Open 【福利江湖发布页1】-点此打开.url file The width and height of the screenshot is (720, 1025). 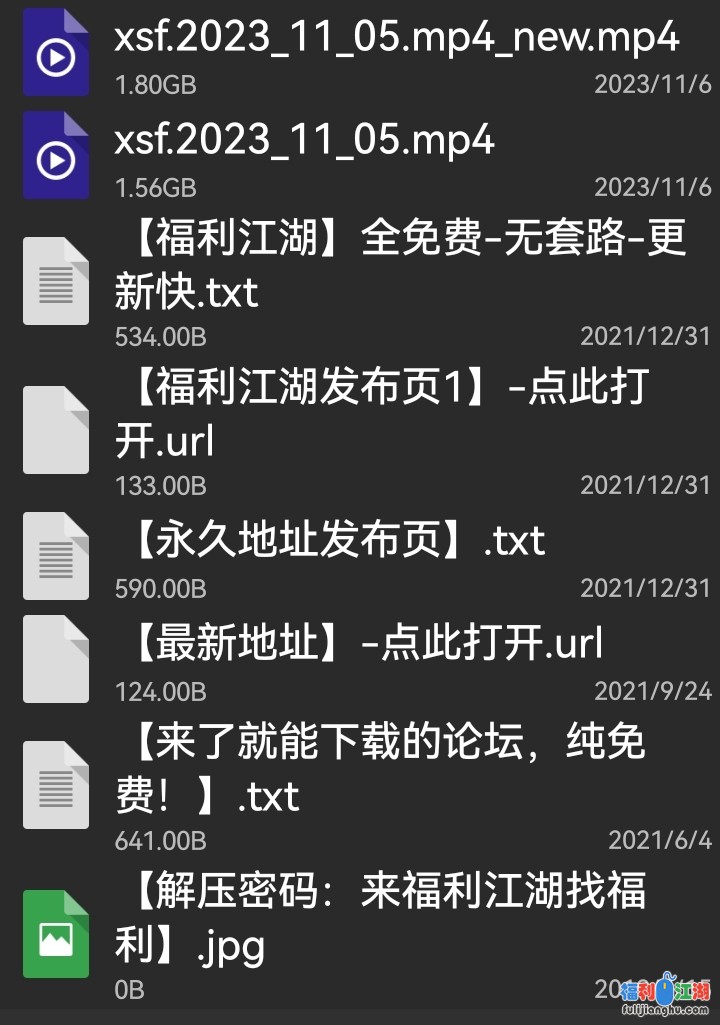point(380,414)
